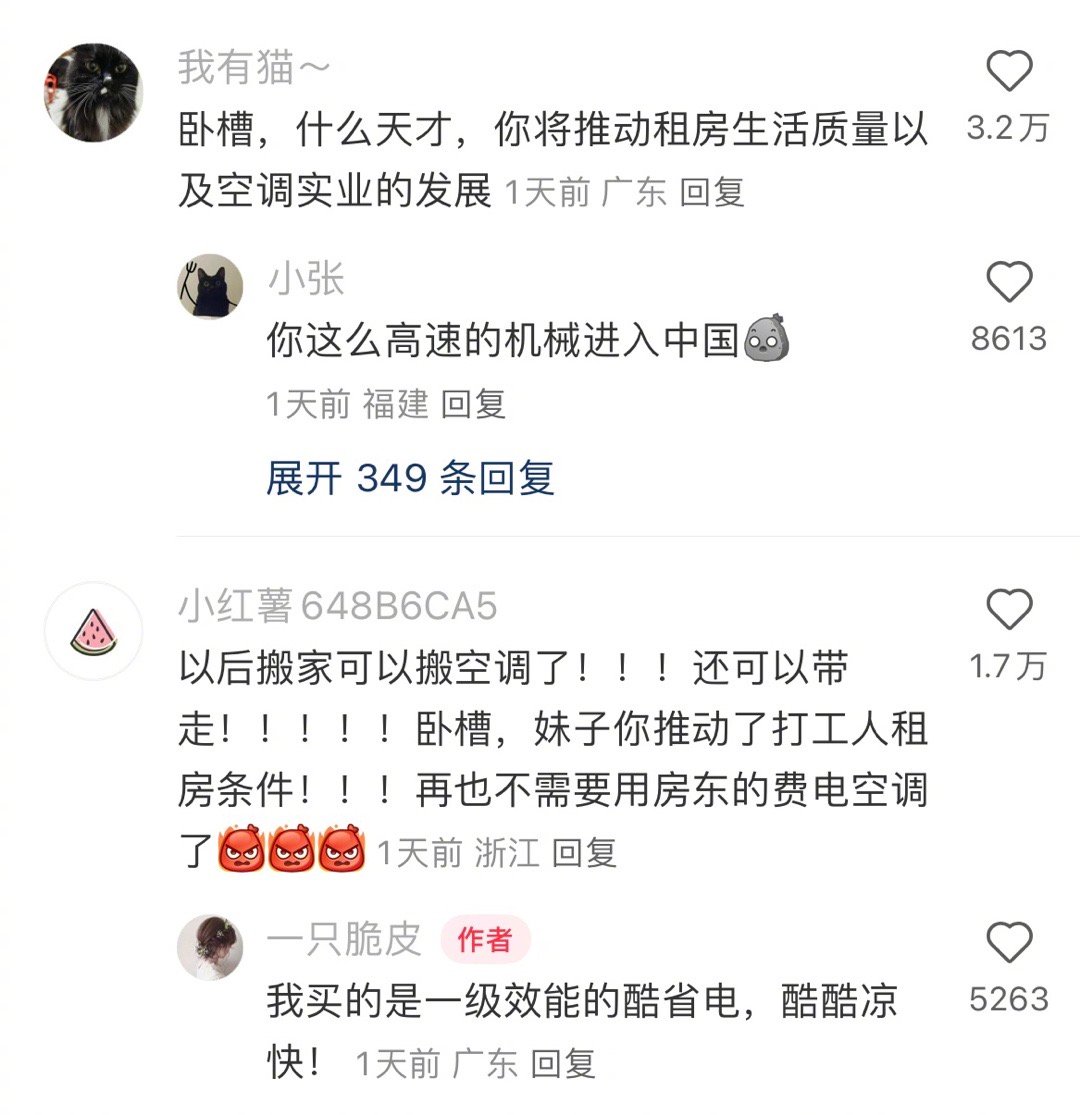This screenshot has width=1080, height=1115.
Task: Open username 小红薯648B6CA5
Action: point(337,606)
